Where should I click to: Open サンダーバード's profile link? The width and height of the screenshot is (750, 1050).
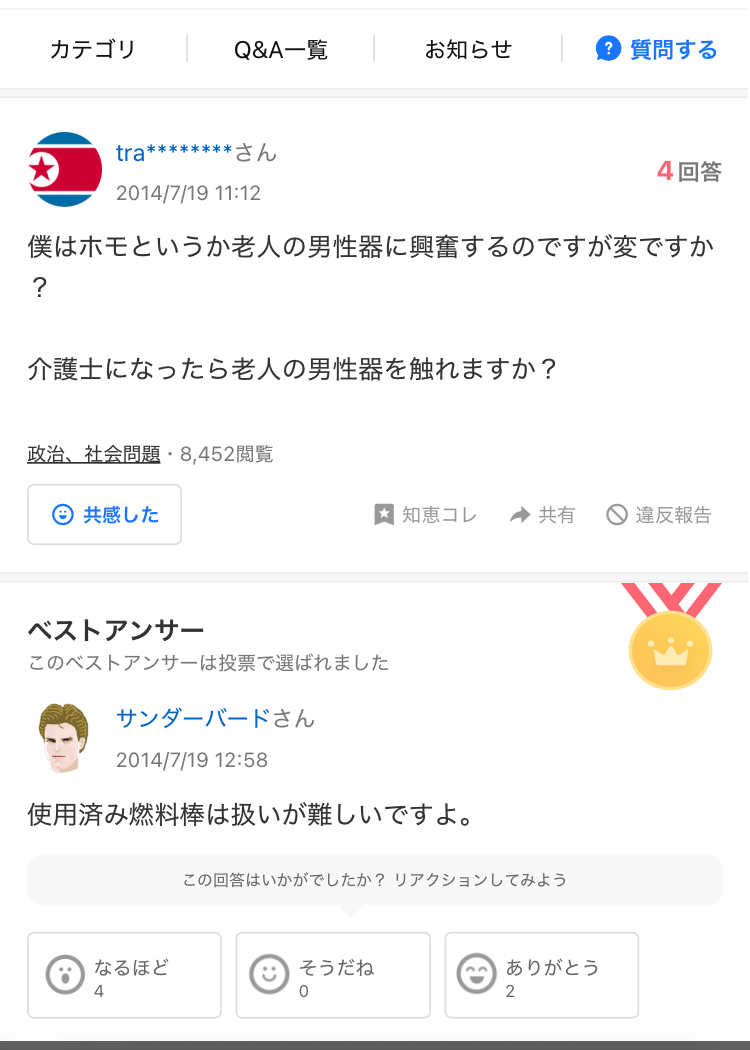tap(193, 718)
